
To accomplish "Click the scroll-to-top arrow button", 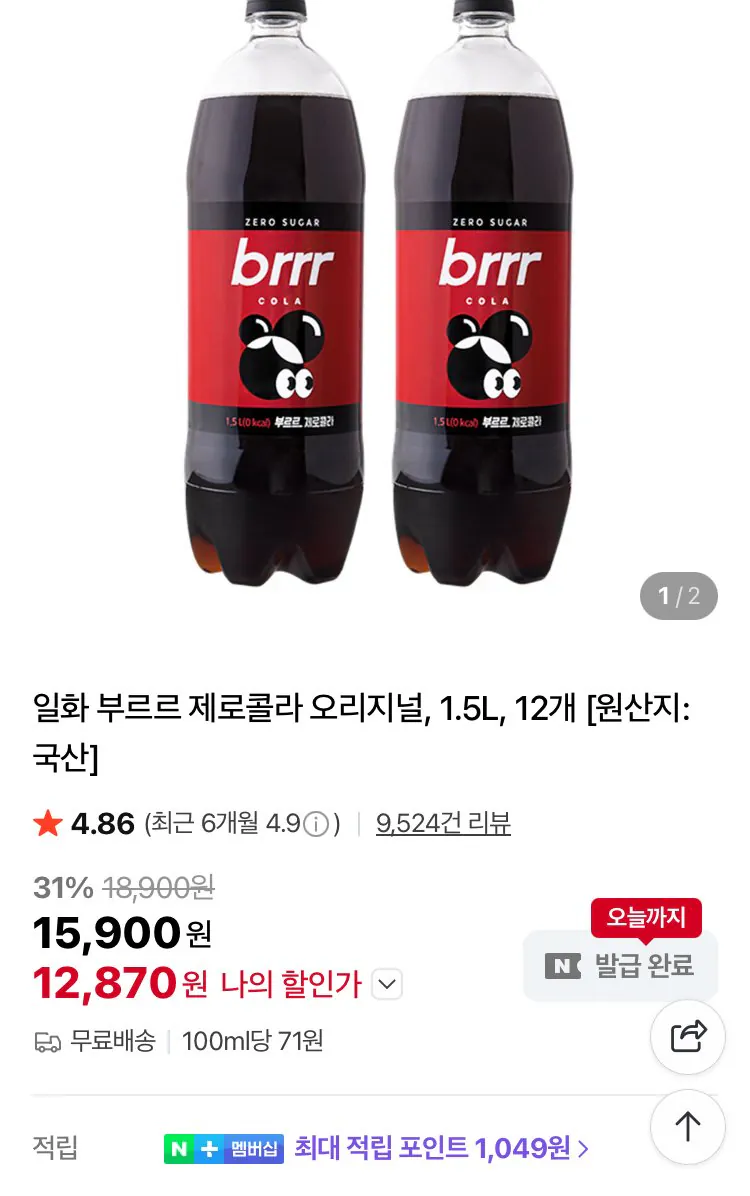I will (x=688, y=1126).
